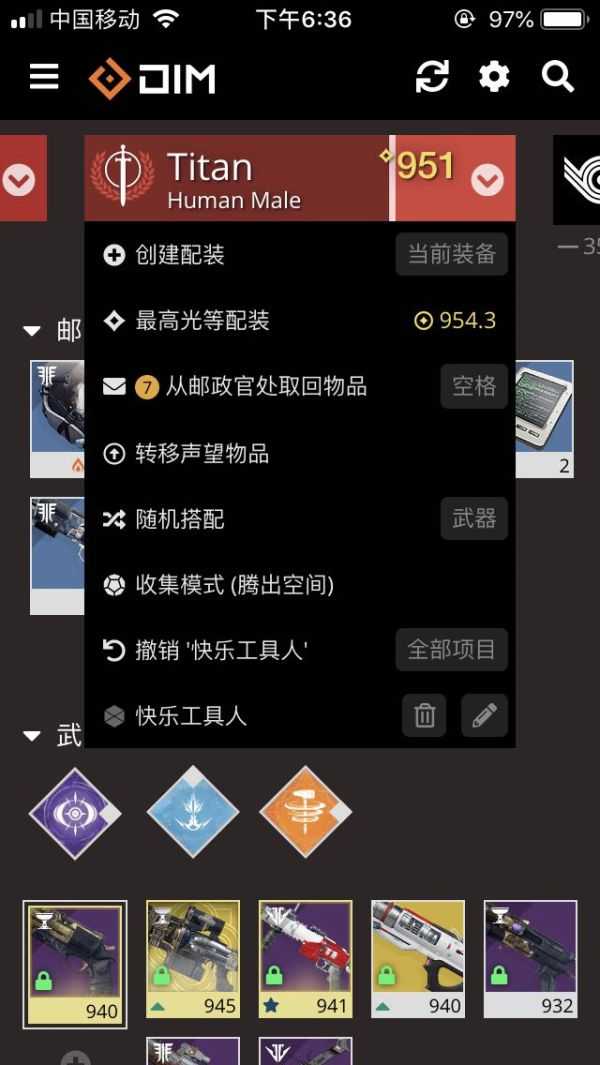Collapse the Titan character dropdown

pyautogui.click(x=487, y=180)
